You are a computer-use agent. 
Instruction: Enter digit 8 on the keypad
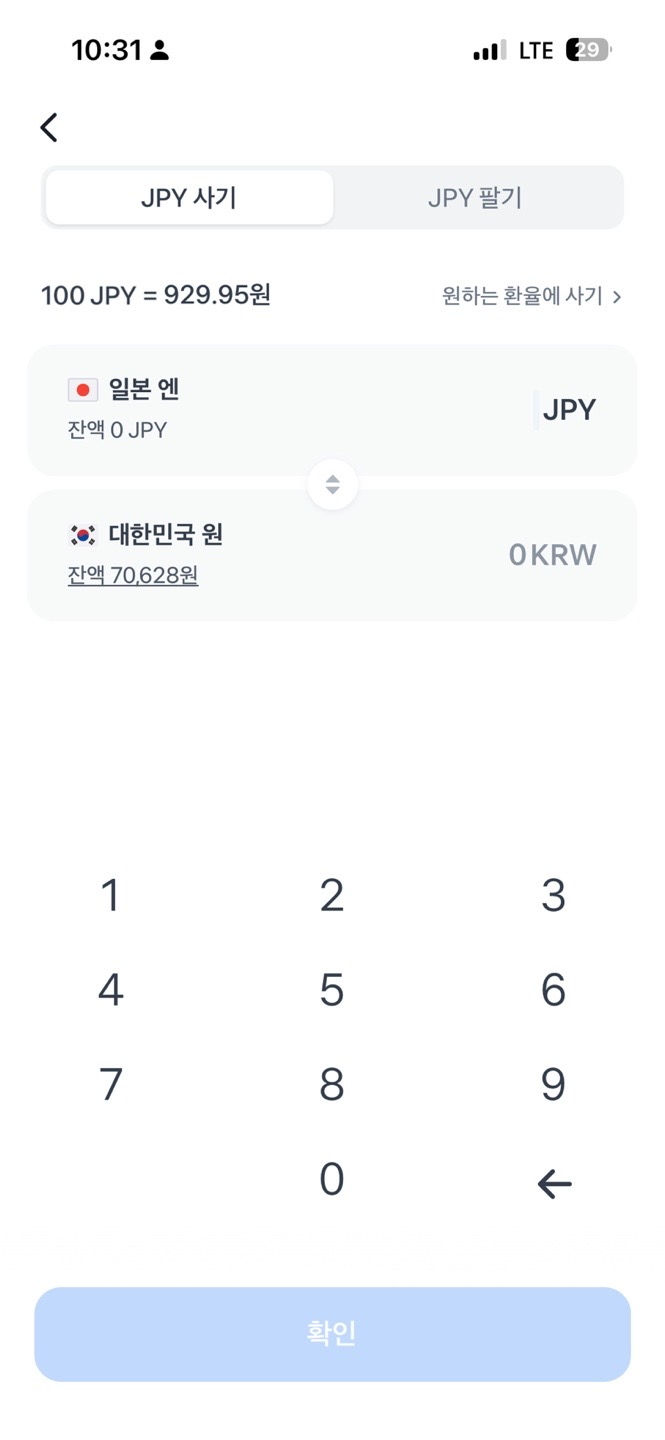332,1084
